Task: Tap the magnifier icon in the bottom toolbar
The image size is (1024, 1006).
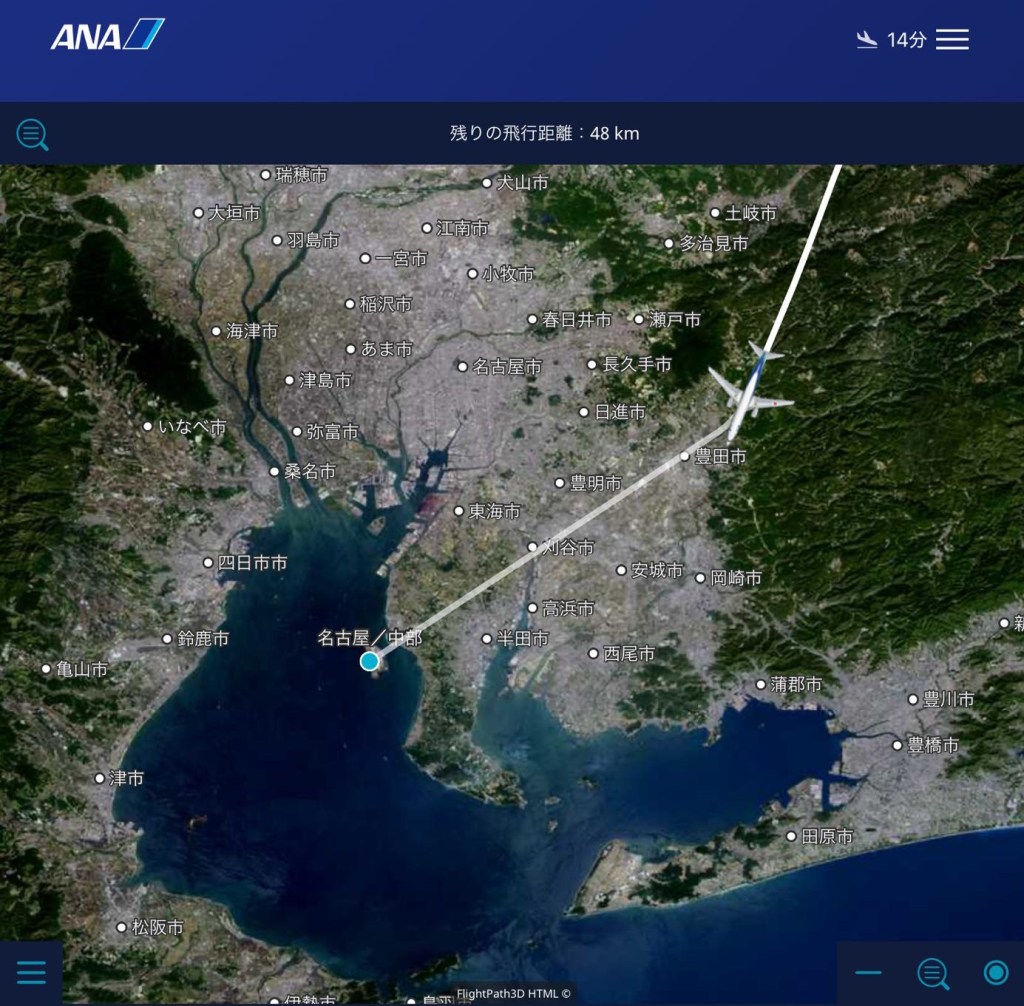Action: click(x=933, y=973)
